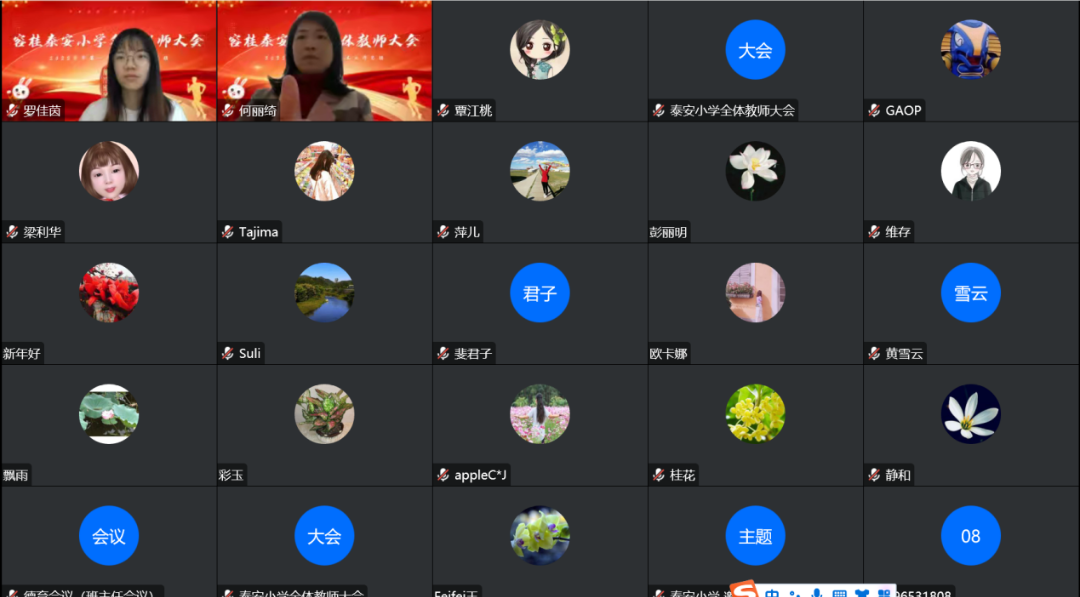Select the 维存 participant tile
Viewport: 1080px width, 597px height.
tap(971, 182)
